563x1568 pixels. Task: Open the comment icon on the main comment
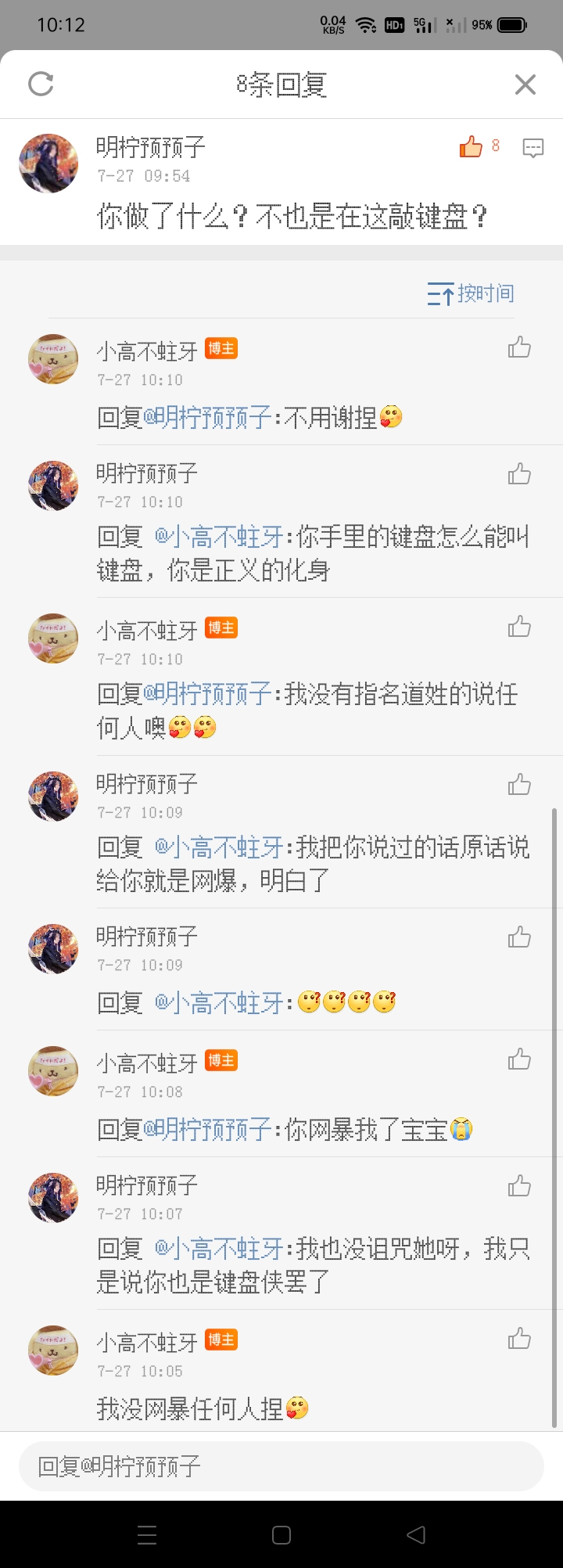[533, 147]
